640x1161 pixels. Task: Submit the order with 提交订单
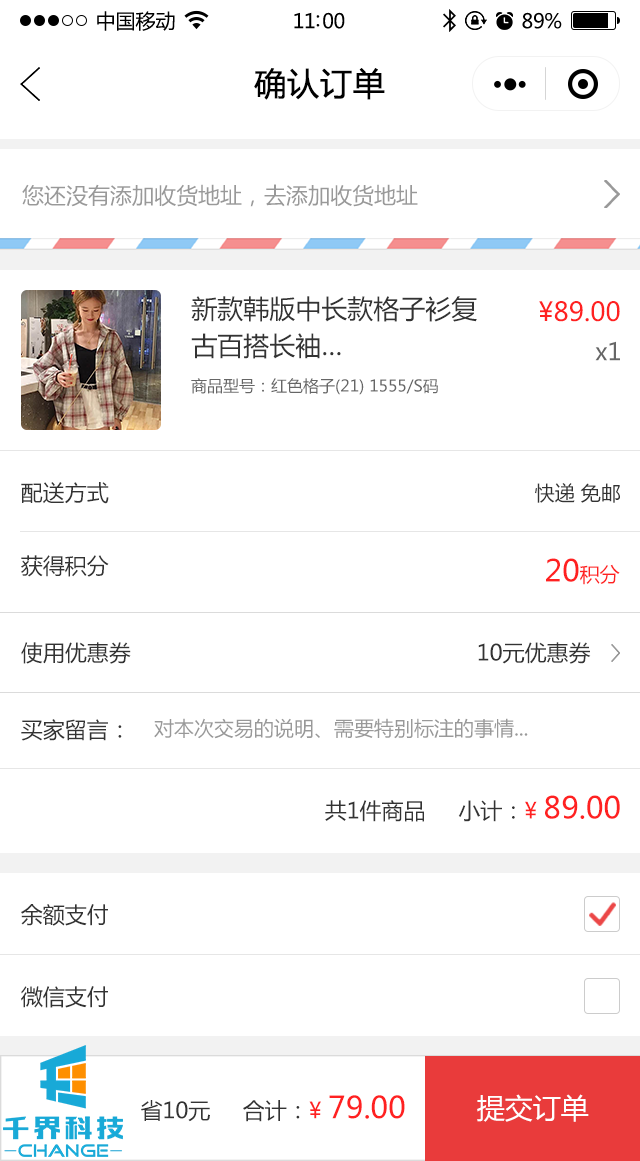pyautogui.click(x=532, y=1108)
